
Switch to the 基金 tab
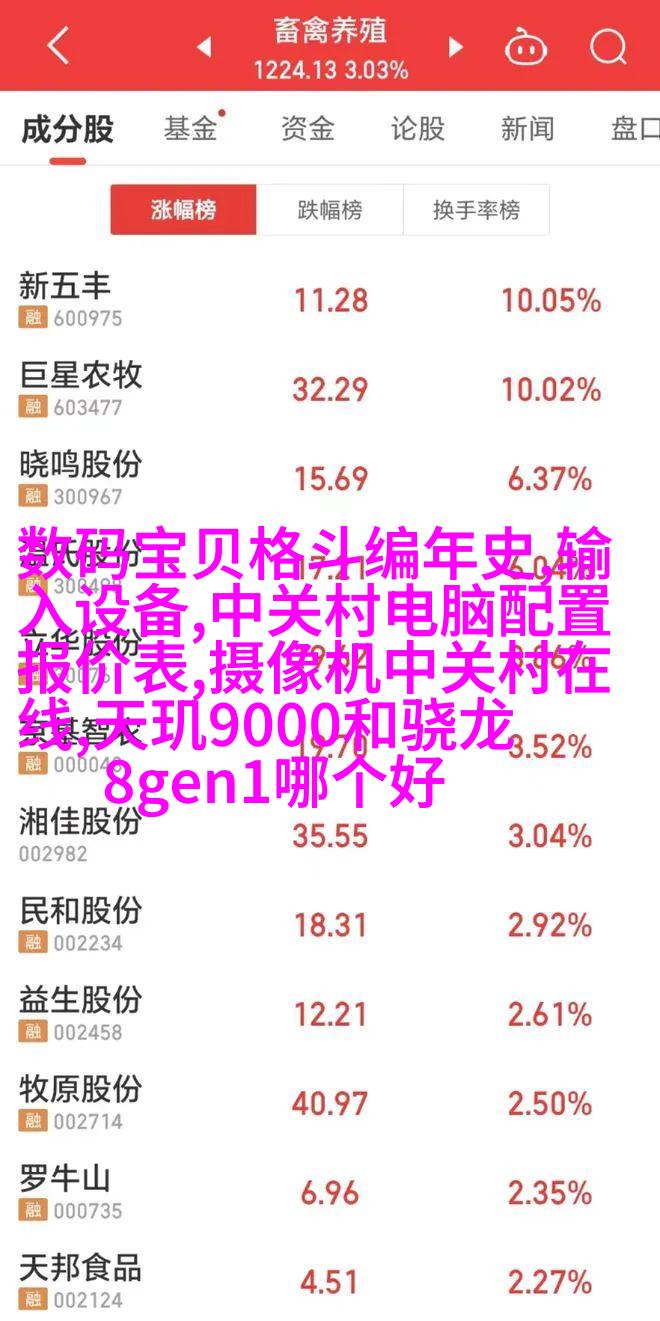[x=190, y=129]
